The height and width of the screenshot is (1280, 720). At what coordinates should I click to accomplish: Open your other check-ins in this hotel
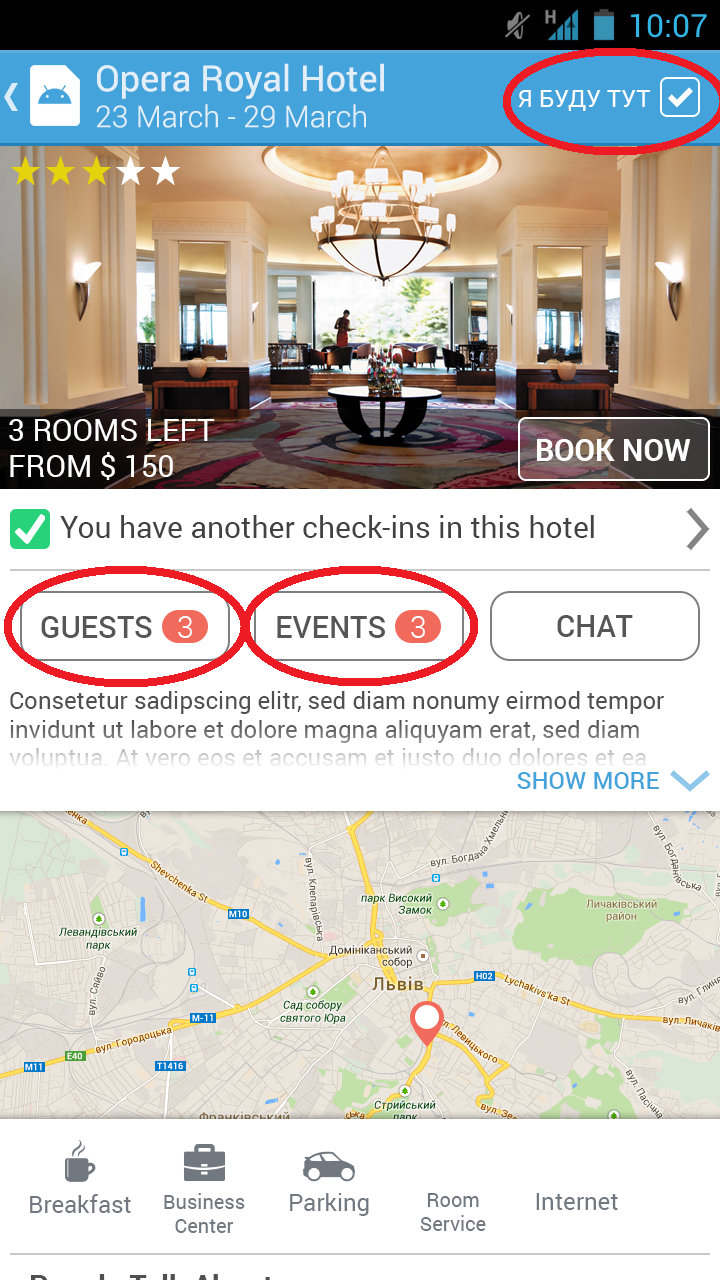click(x=360, y=529)
